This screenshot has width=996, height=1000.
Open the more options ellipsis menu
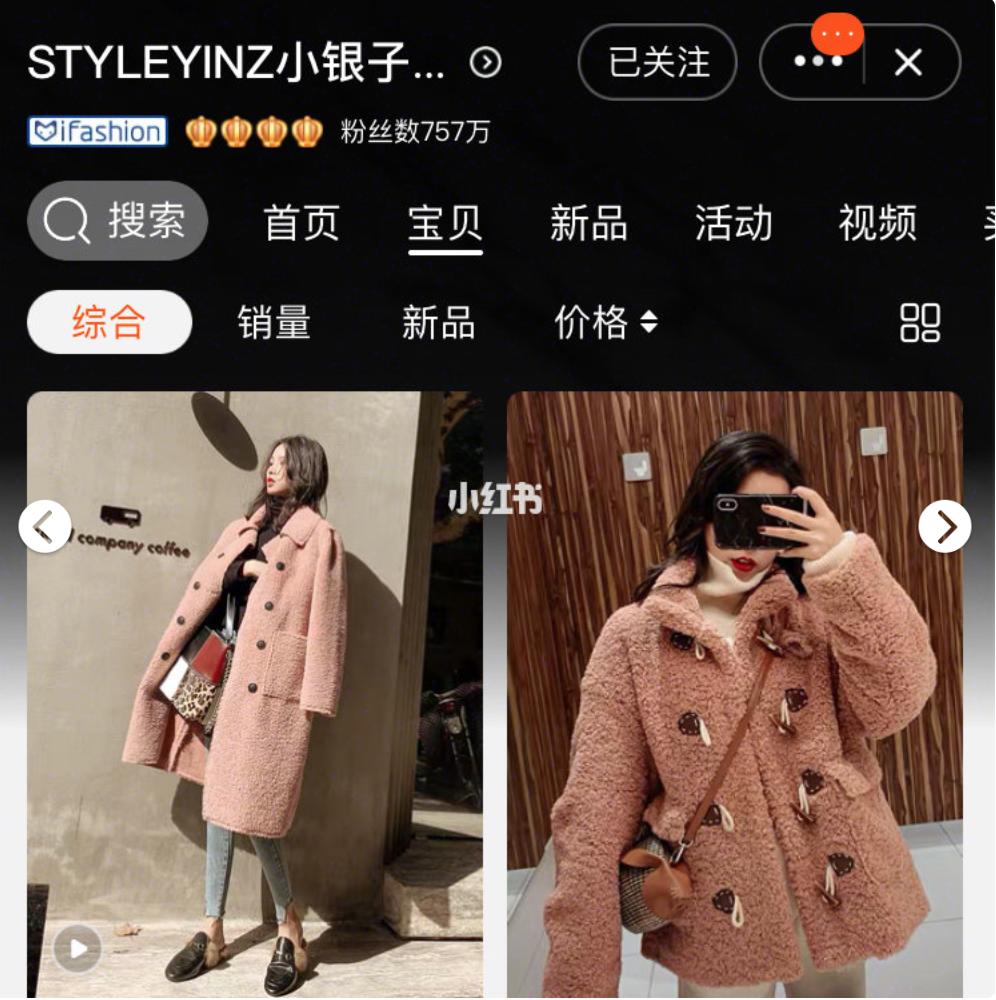point(820,63)
